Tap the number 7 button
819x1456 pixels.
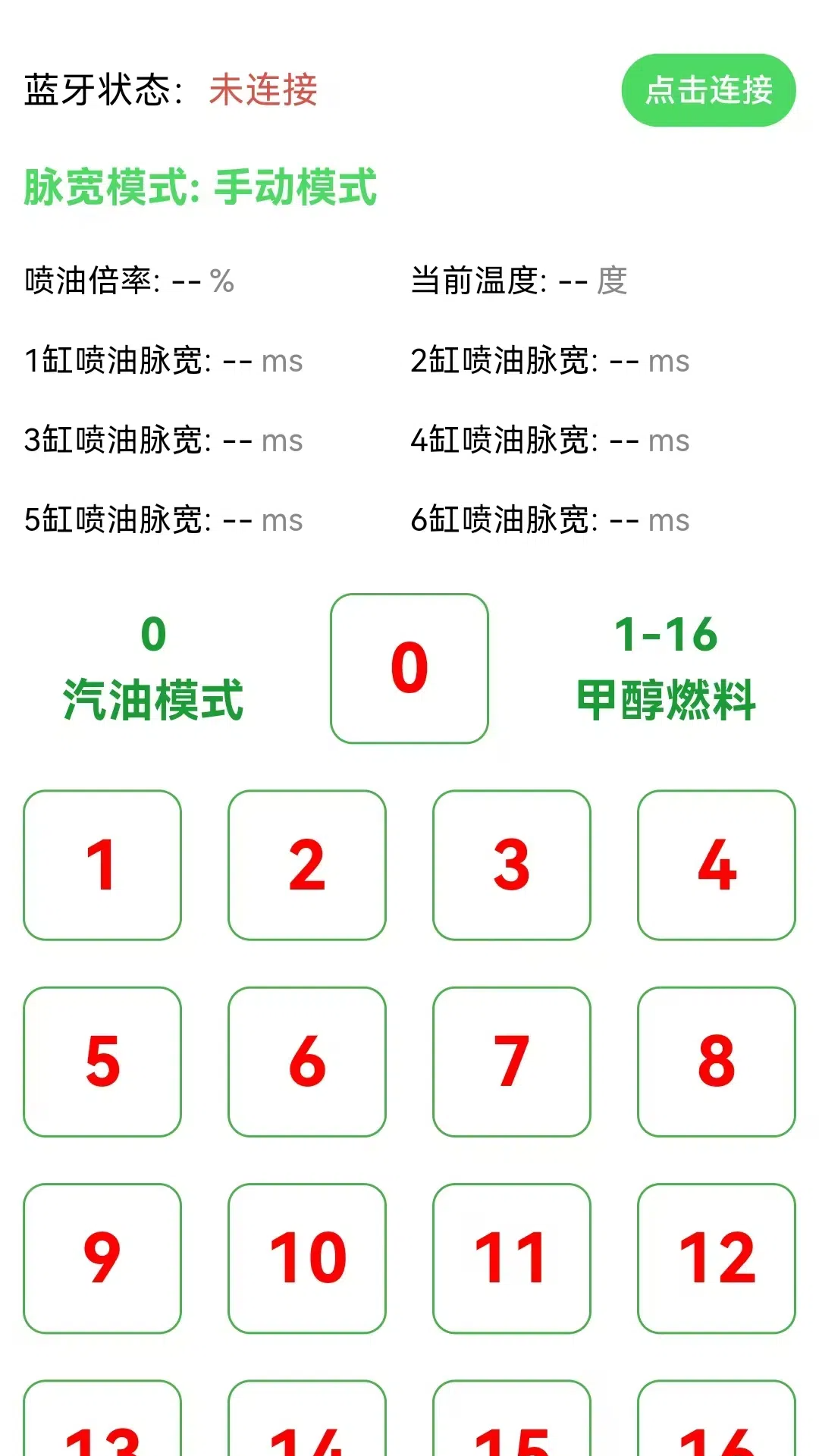[x=511, y=1062]
